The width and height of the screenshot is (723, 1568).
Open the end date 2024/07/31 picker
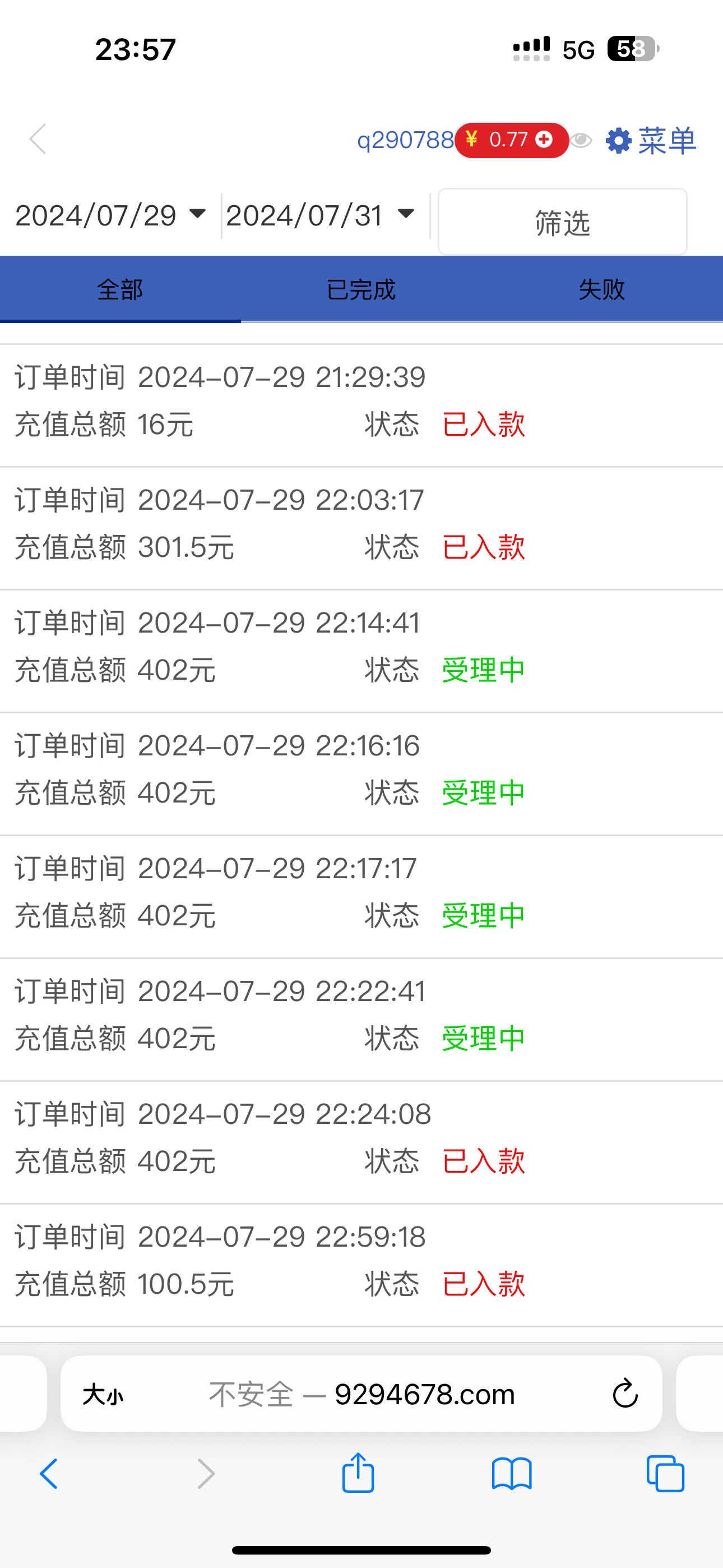coord(320,215)
